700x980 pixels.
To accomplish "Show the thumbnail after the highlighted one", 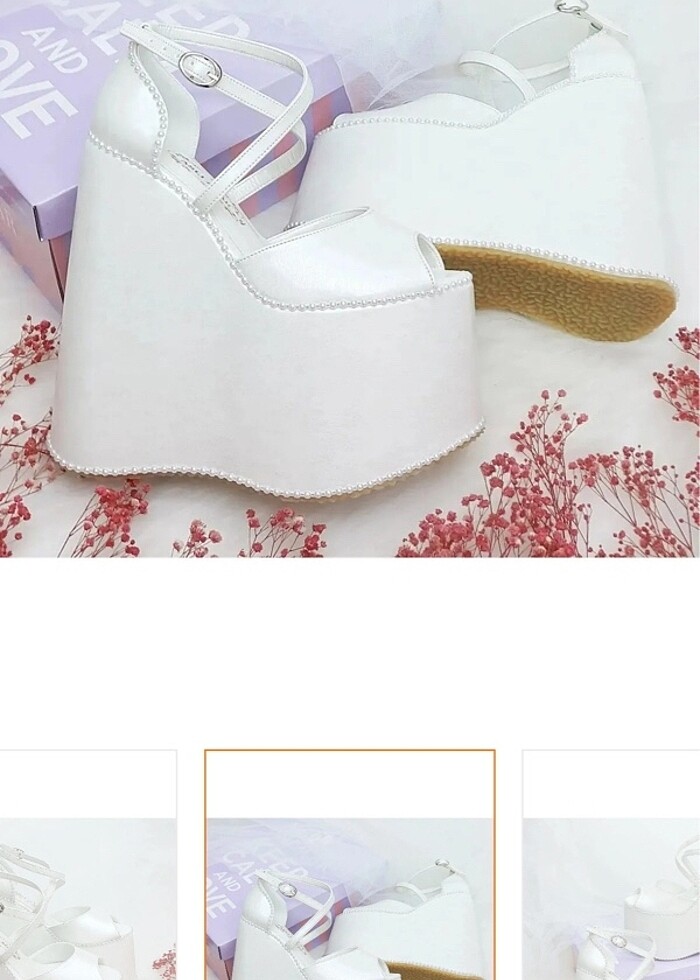I will [x=611, y=865].
